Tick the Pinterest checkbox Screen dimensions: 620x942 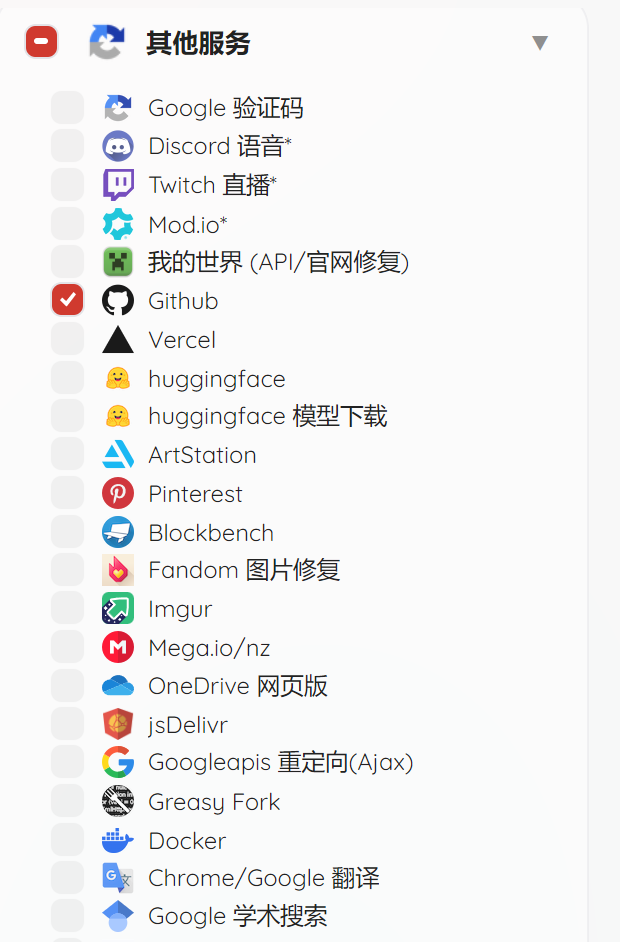tap(68, 493)
